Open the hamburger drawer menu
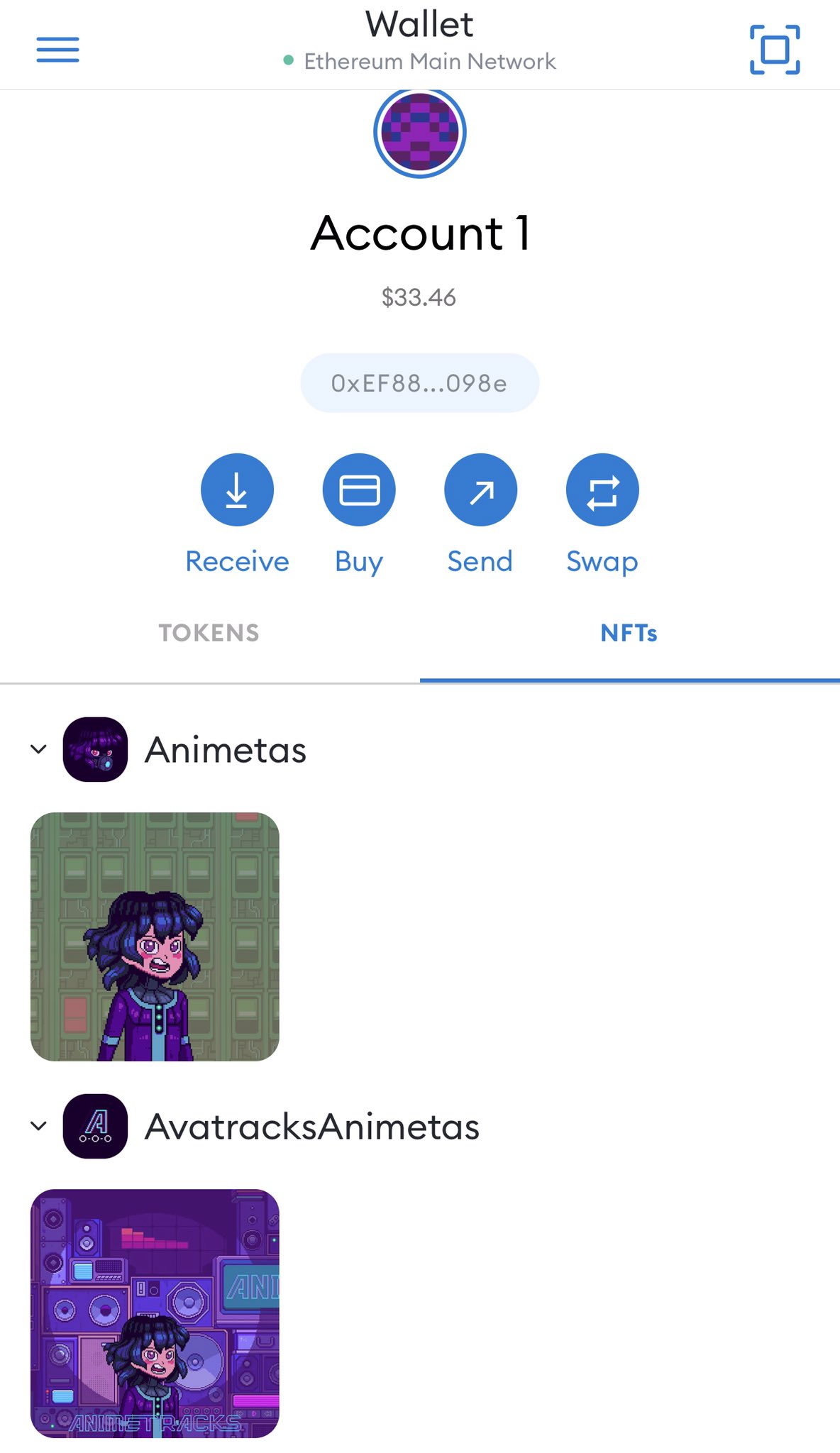This screenshot has height=1453, width=840. pos(57,49)
